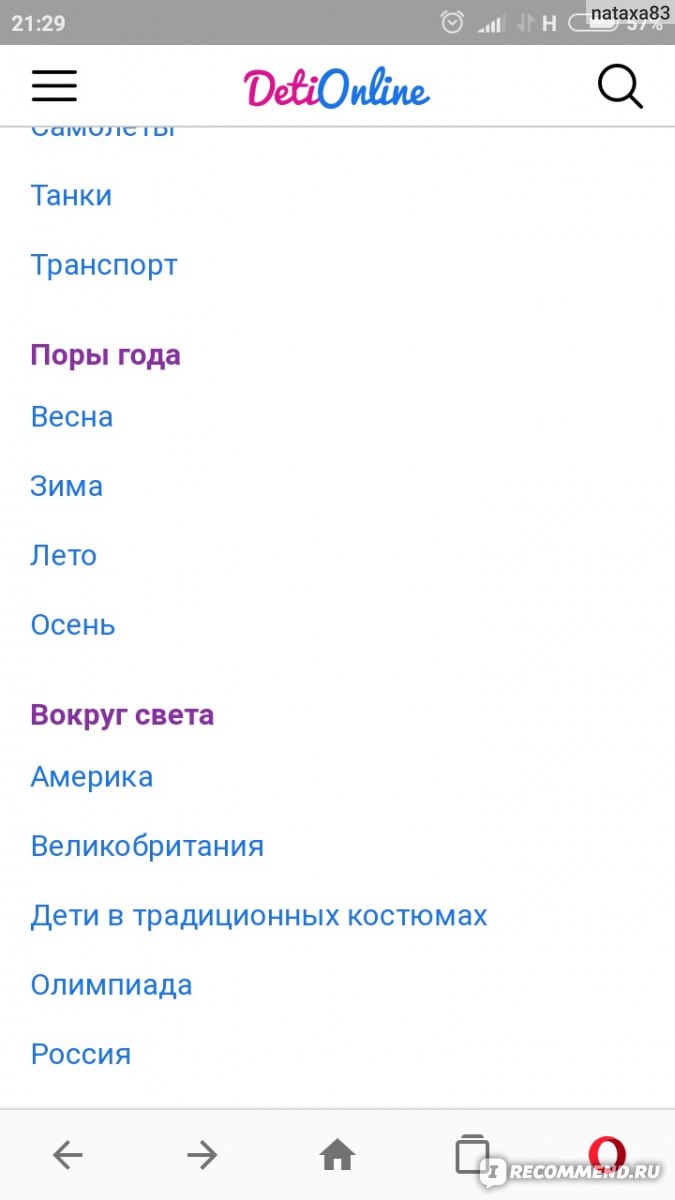The height and width of the screenshot is (1200, 675).
Task: Open the Танки category link
Action: pyautogui.click(x=71, y=195)
